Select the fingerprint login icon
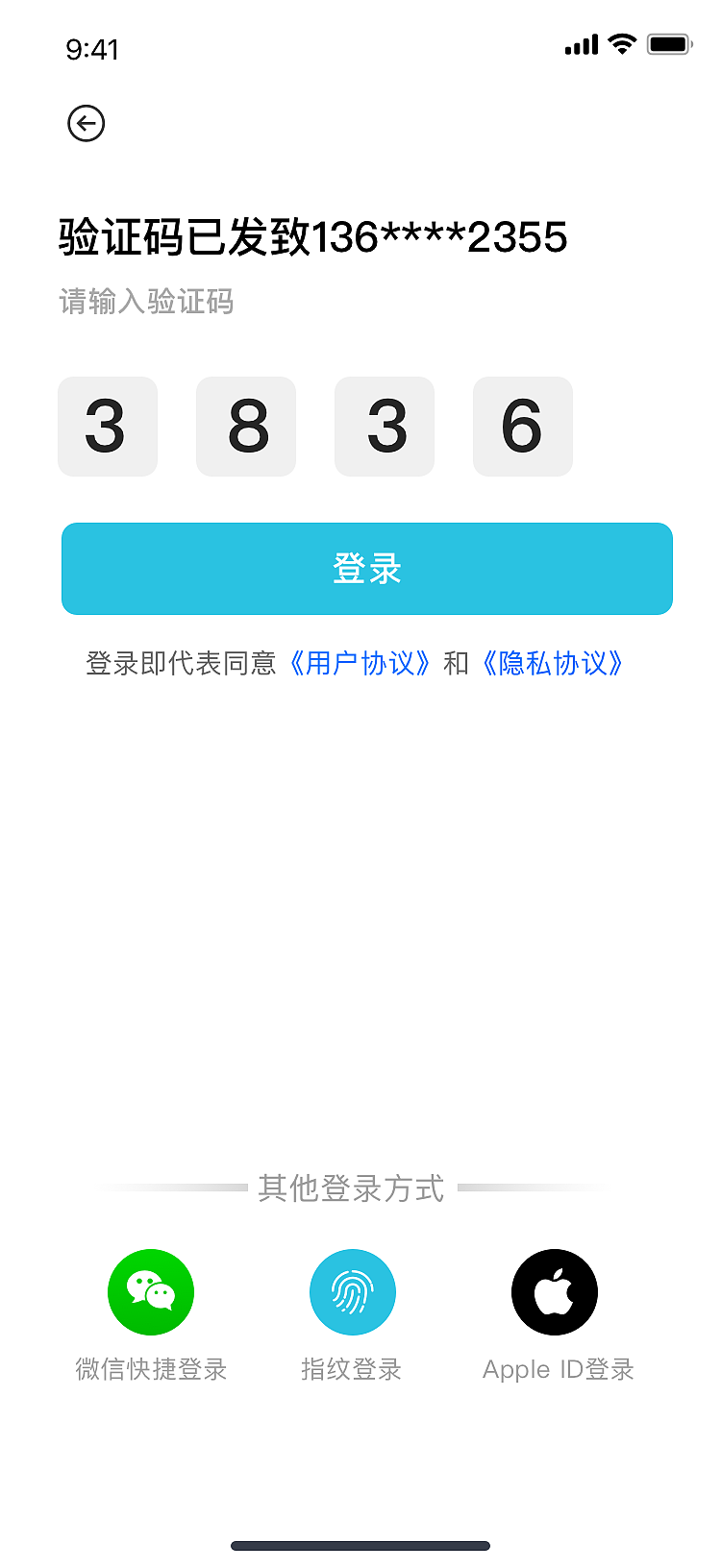This screenshot has height=1568, width=721. click(352, 1291)
